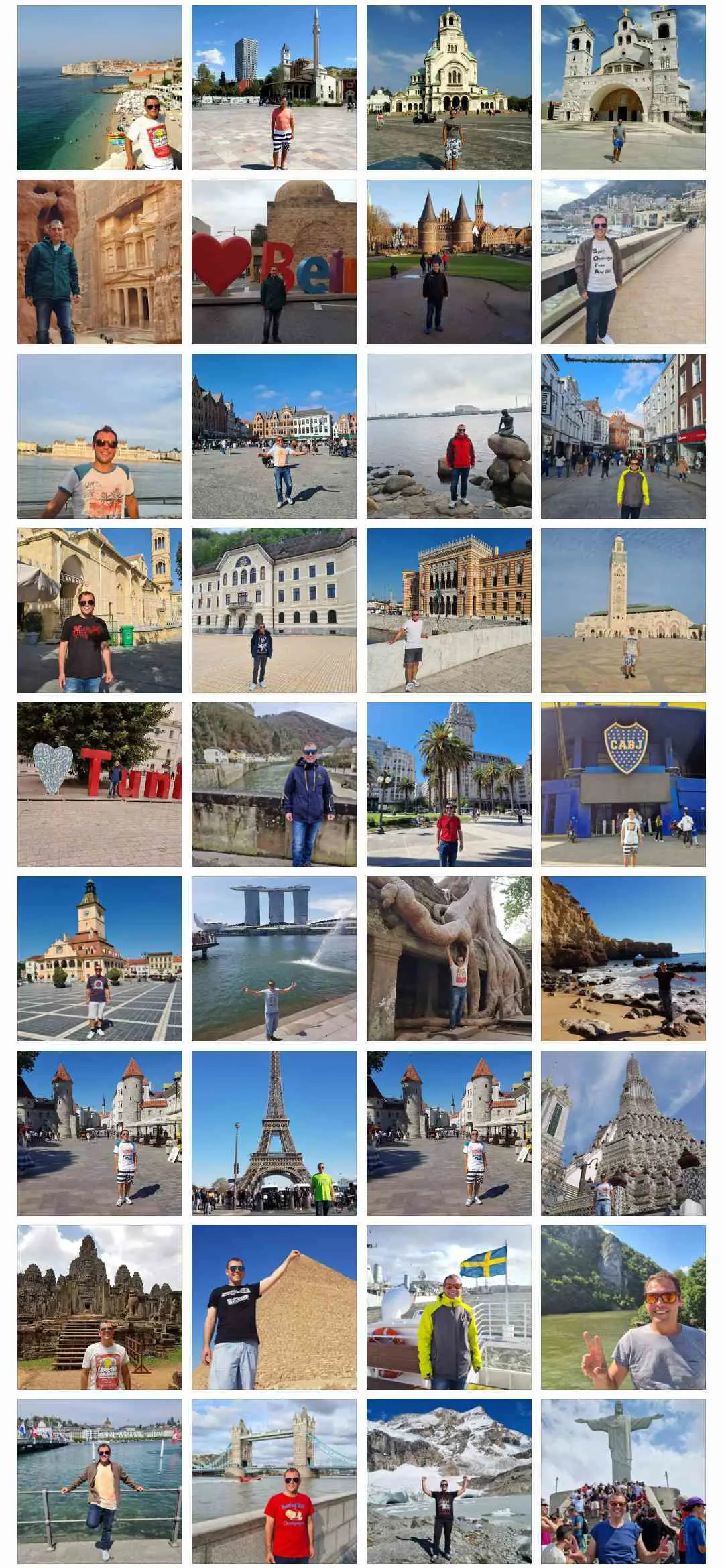
Task: Open the photo with the Swedish flag
Action: (x=448, y=1307)
